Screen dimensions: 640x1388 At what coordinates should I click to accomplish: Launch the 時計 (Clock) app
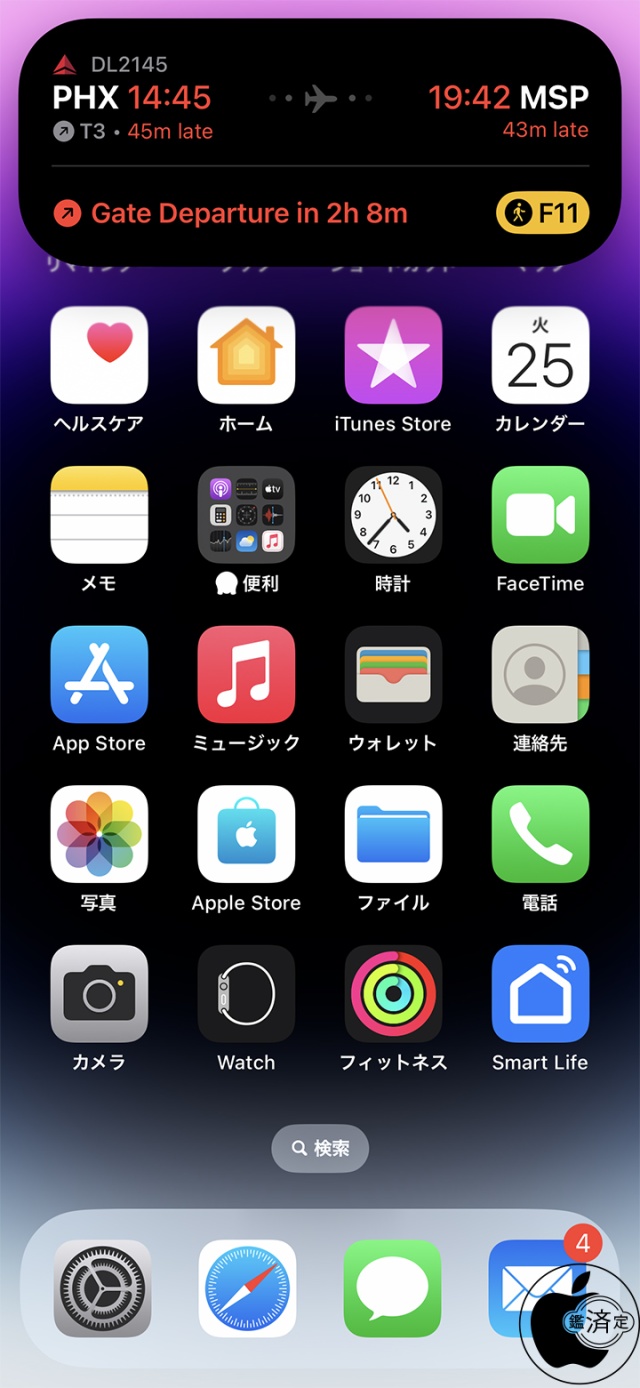click(393, 515)
